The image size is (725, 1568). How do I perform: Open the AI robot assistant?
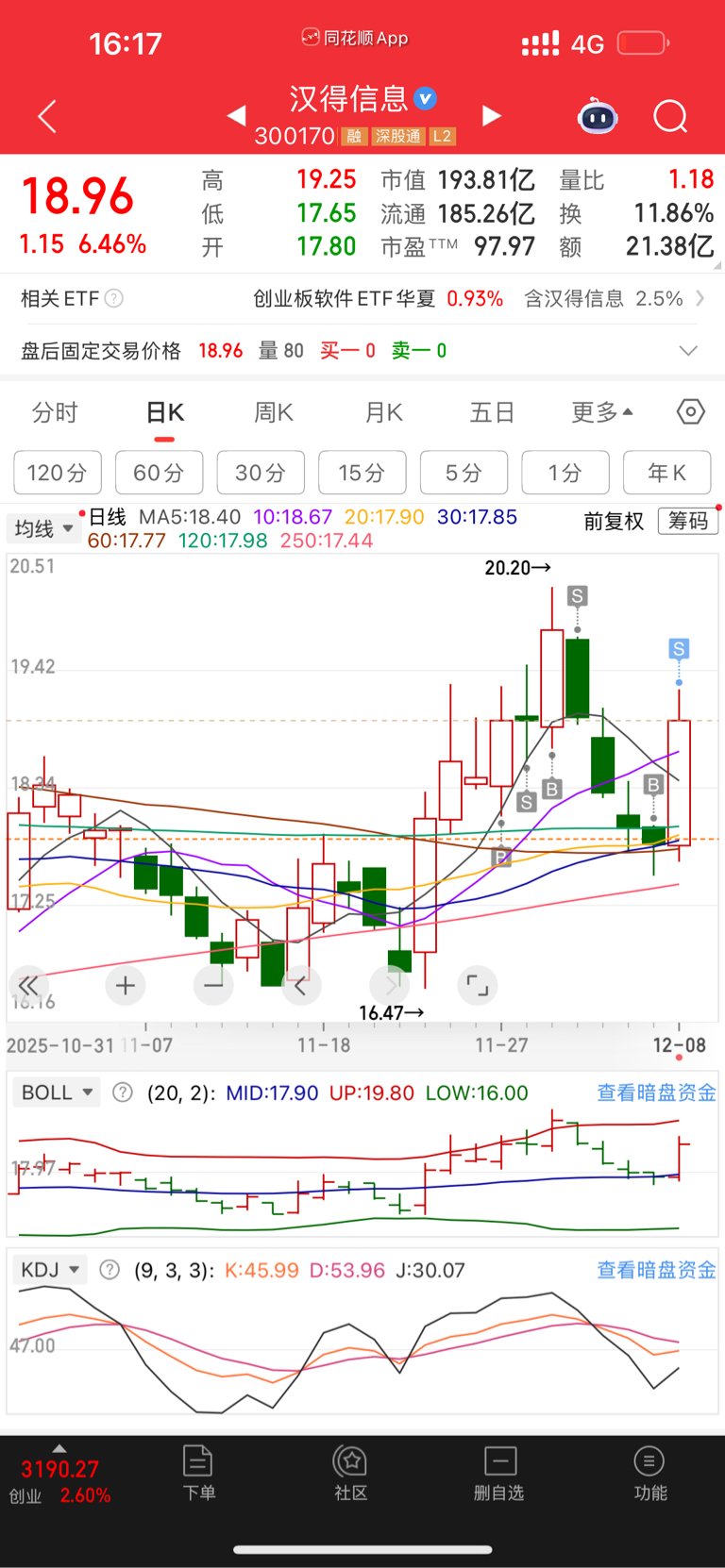click(597, 117)
